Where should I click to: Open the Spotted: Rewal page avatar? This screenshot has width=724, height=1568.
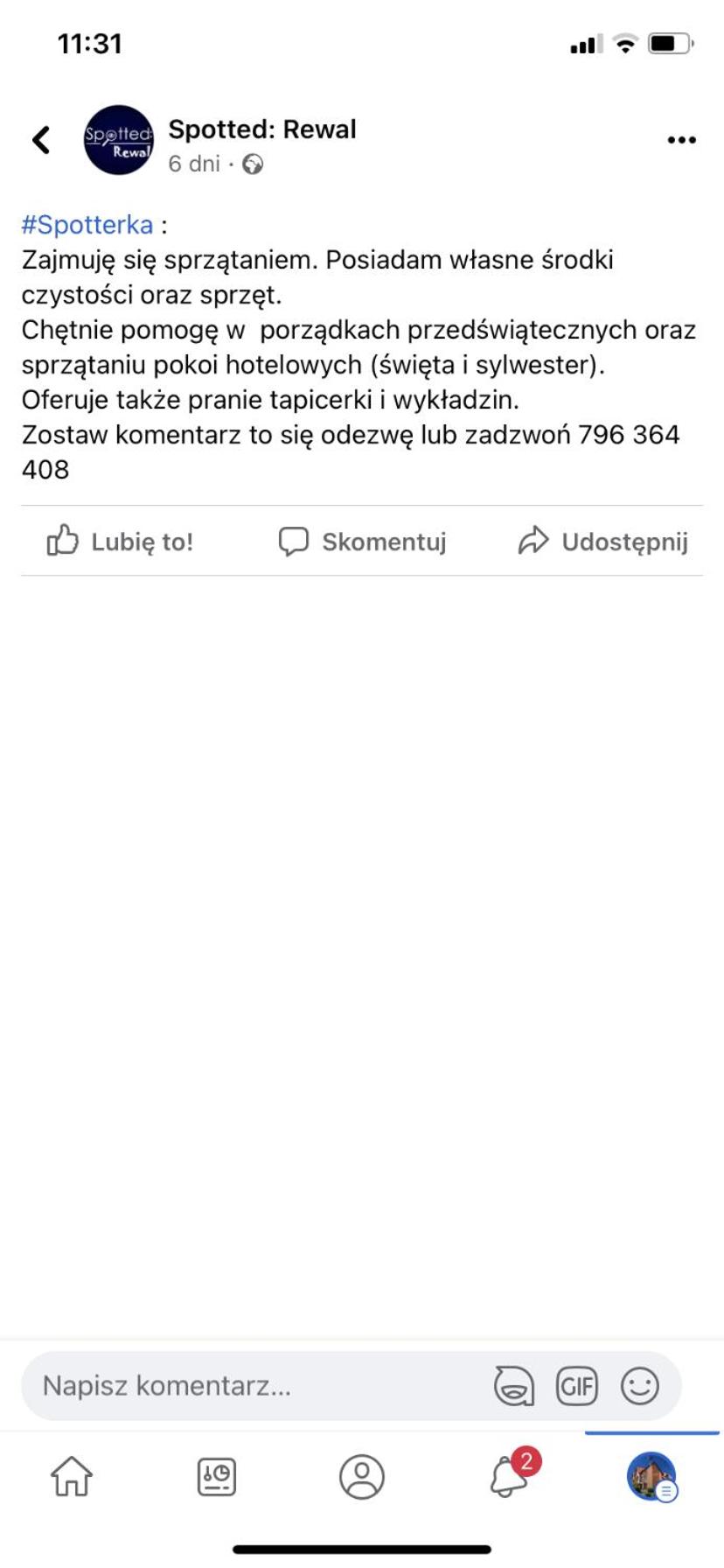(x=118, y=140)
